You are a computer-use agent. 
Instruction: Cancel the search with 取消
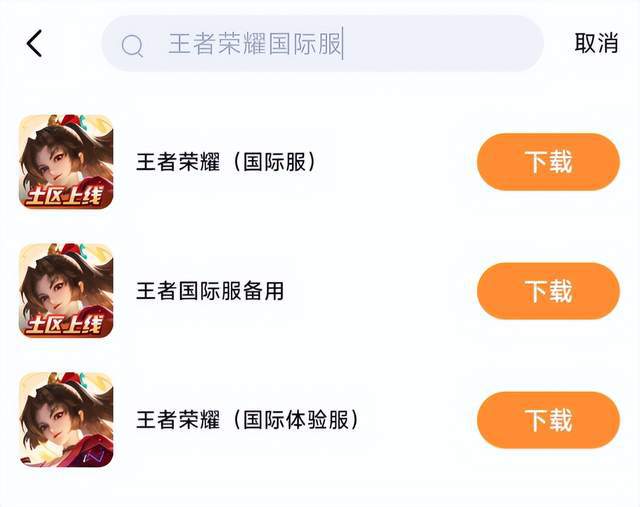596,43
